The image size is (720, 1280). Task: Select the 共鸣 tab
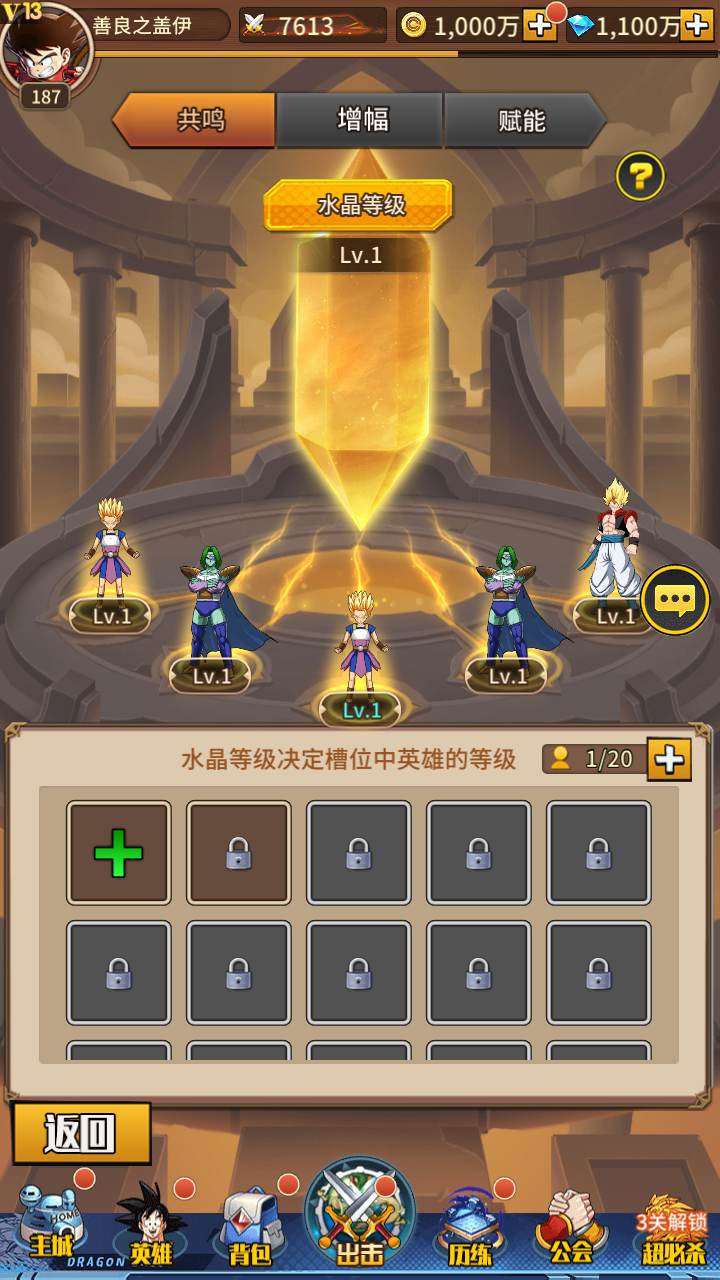coord(198,121)
